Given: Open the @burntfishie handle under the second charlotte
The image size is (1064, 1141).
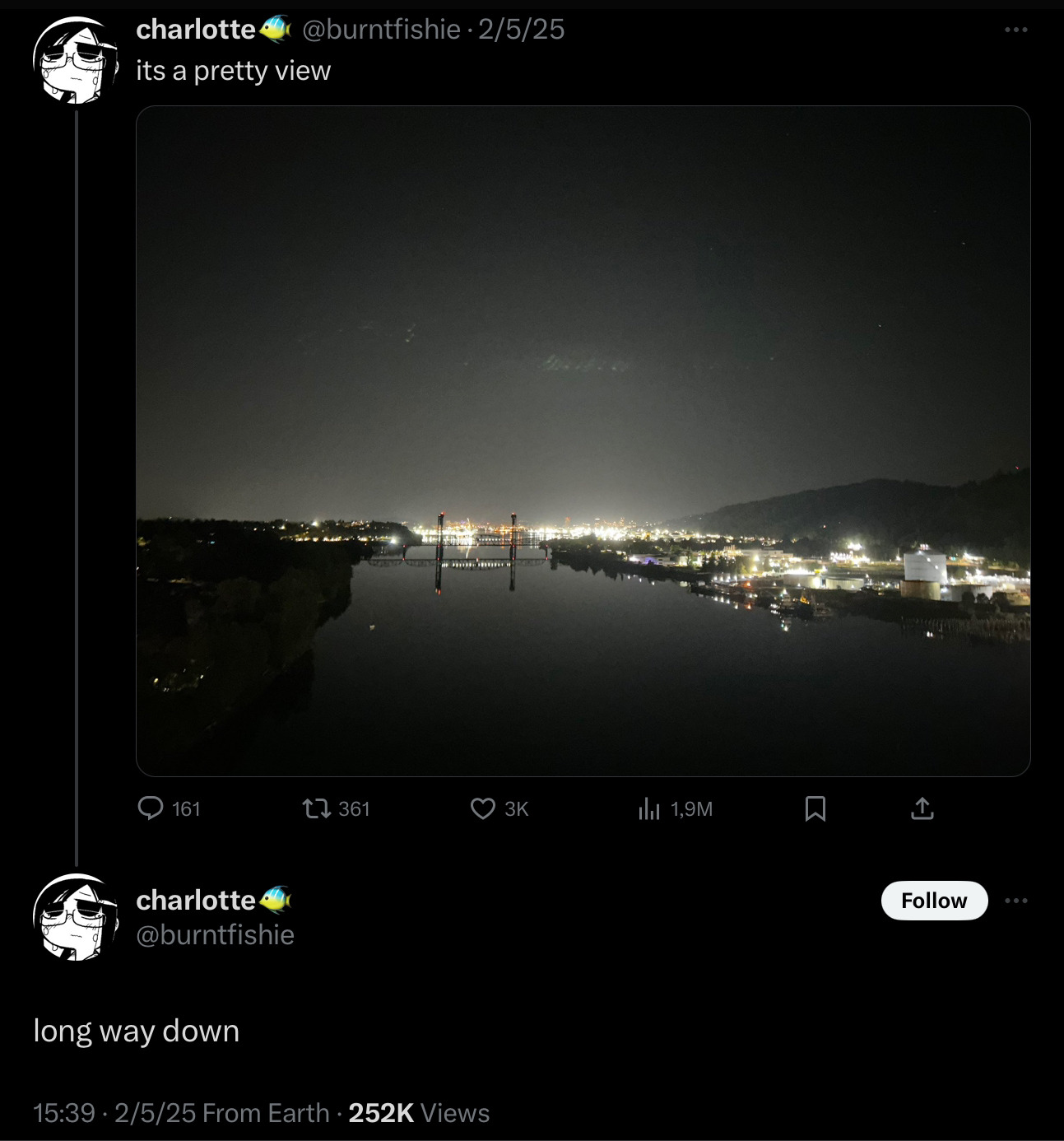Looking at the screenshot, I should point(215,934).
